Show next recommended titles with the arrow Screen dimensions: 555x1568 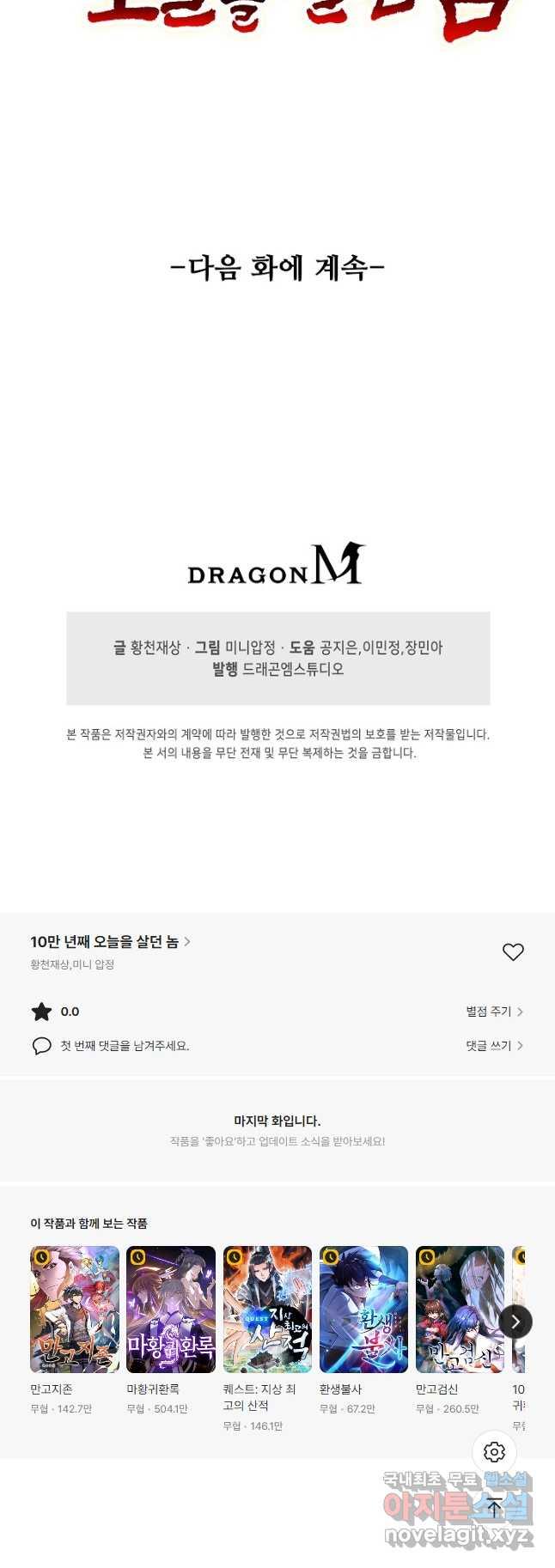pos(515,1322)
